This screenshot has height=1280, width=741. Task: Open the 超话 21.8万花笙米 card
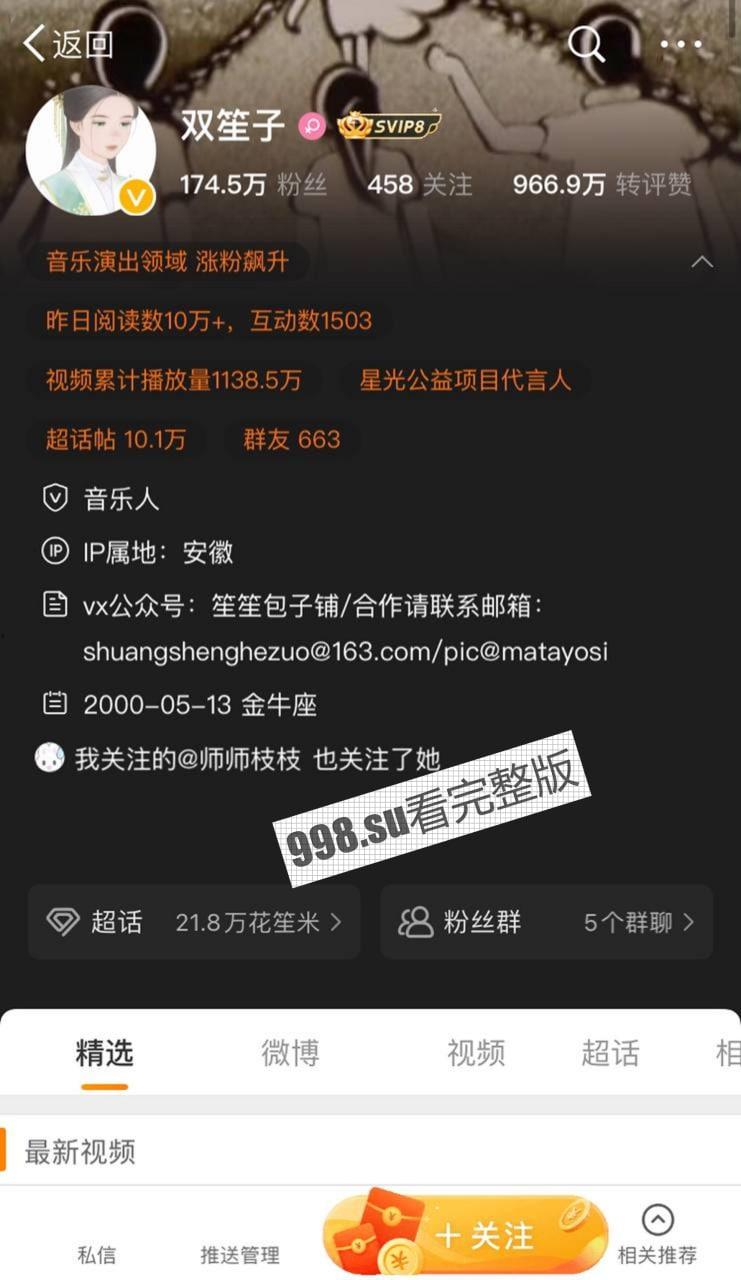[194, 922]
